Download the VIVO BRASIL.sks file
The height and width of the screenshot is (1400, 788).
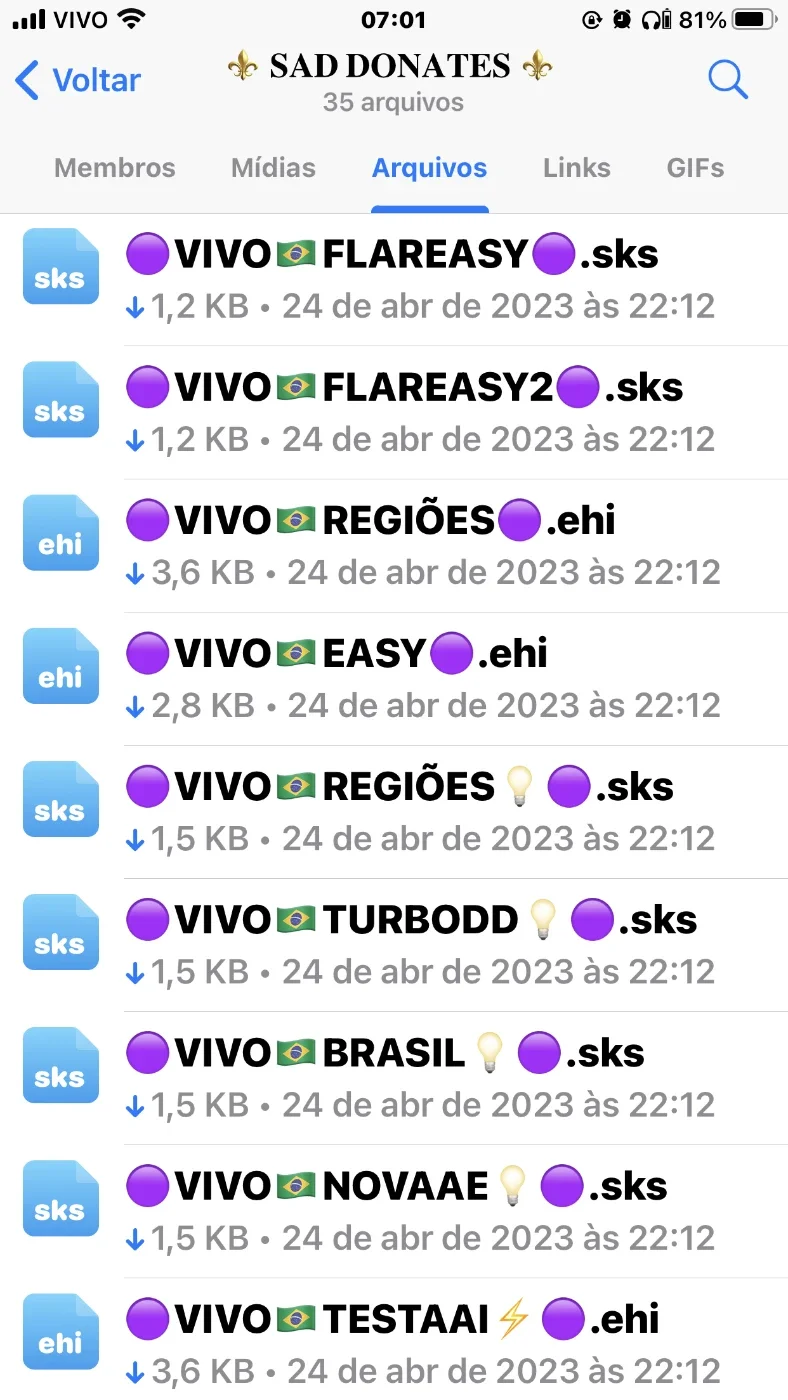click(394, 1078)
